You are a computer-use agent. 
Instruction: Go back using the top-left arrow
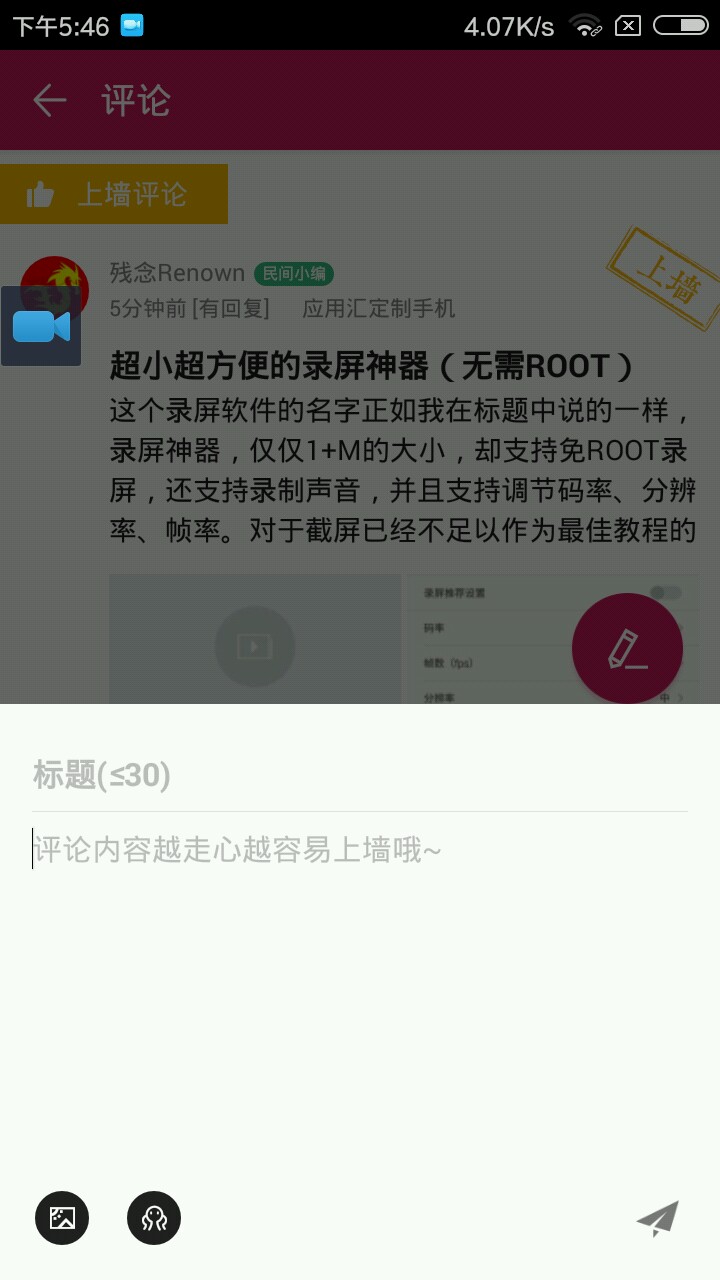click(49, 100)
